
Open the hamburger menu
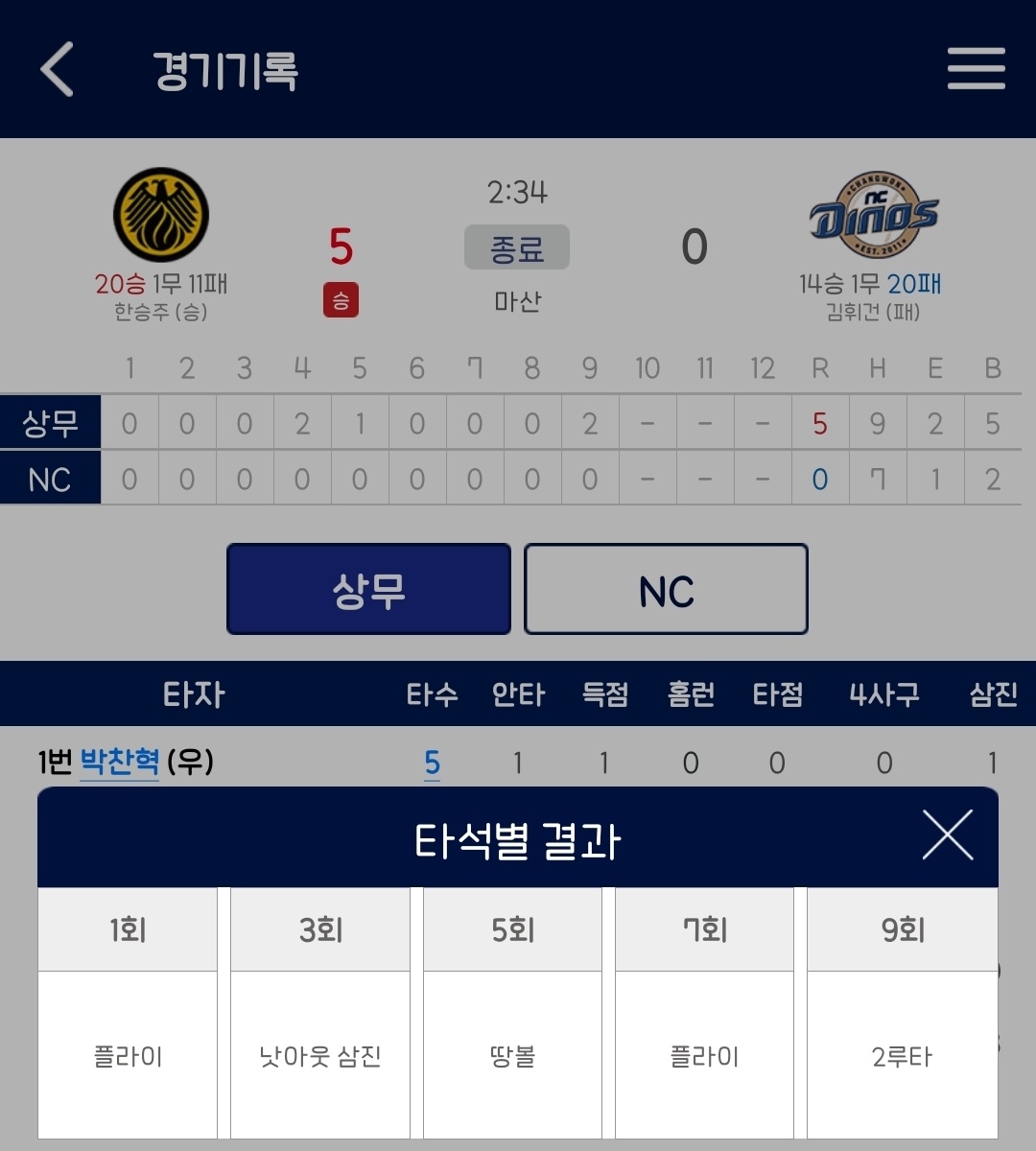(x=976, y=69)
